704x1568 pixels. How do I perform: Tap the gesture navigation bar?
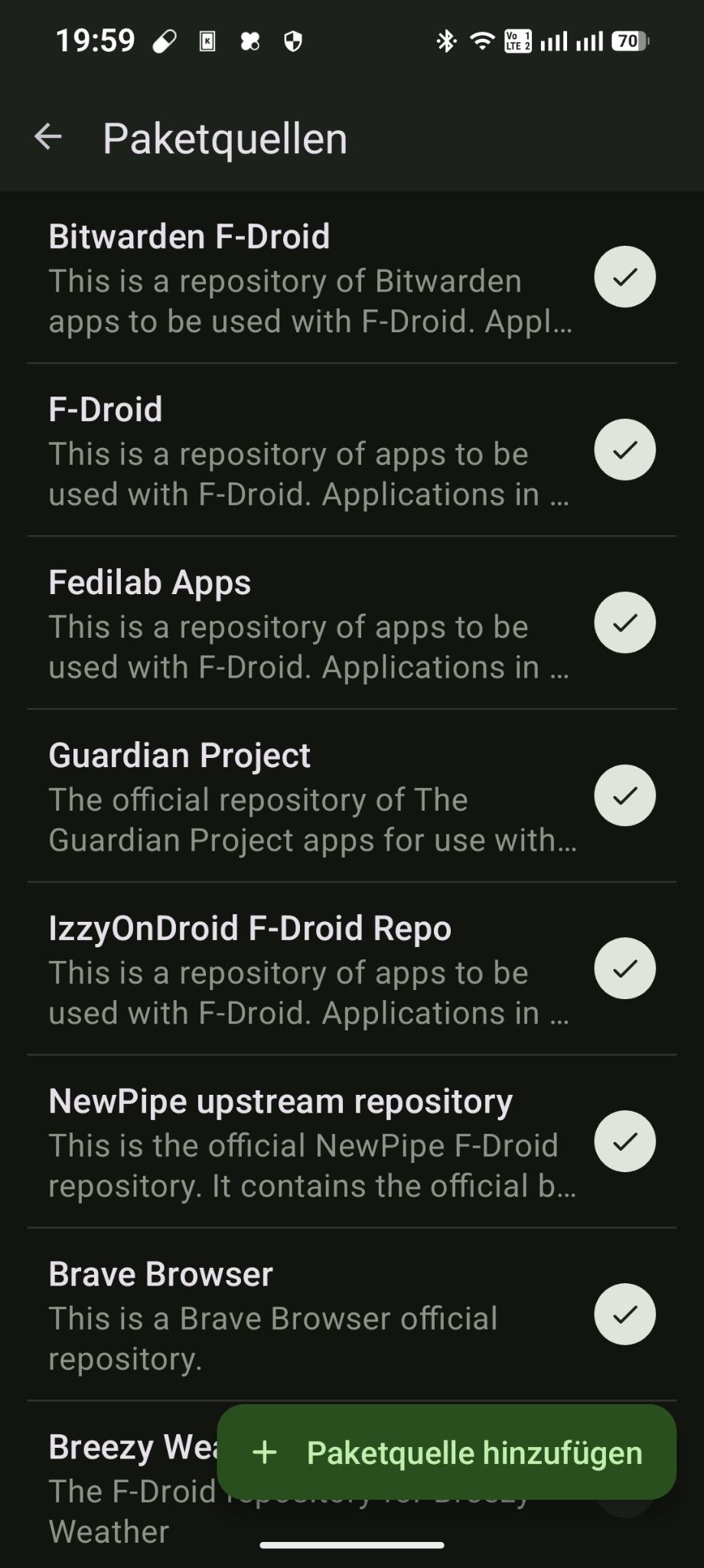tap(352, 1545)
